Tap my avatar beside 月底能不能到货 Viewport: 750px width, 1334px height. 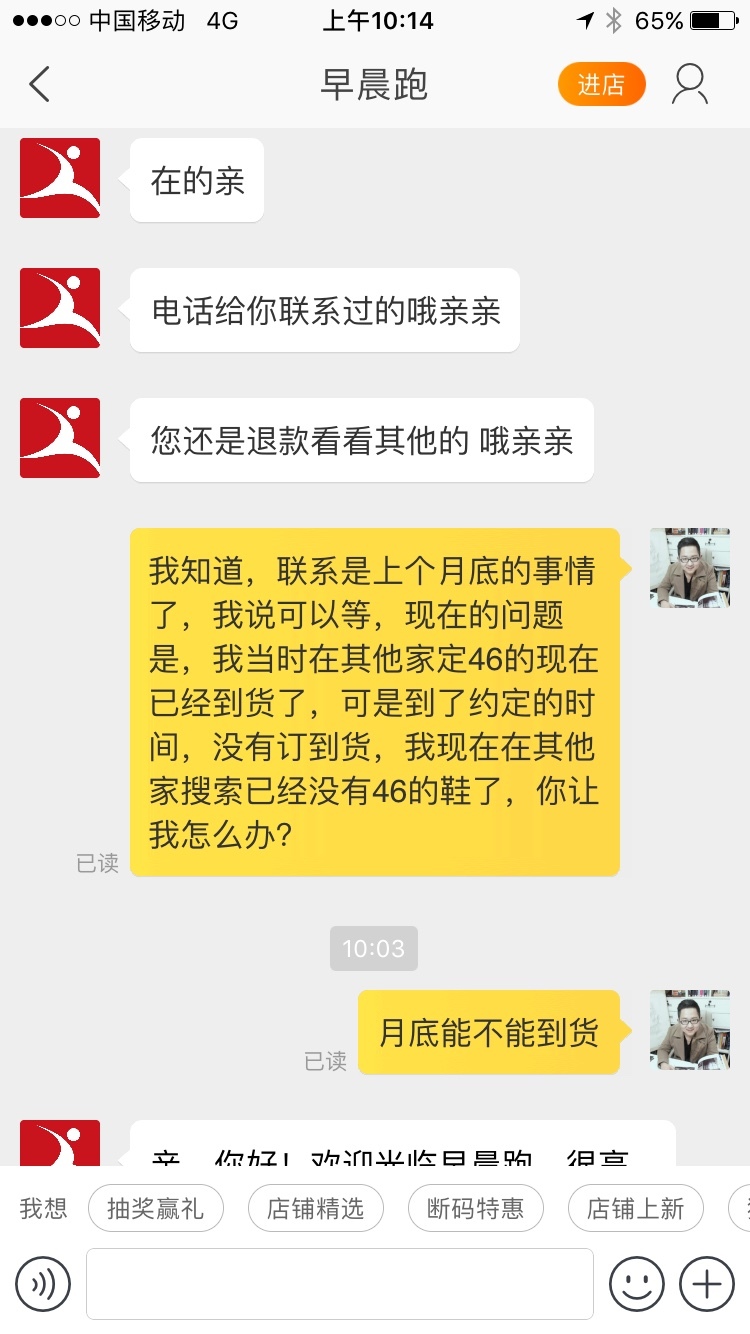click(x=690, y=1030)
